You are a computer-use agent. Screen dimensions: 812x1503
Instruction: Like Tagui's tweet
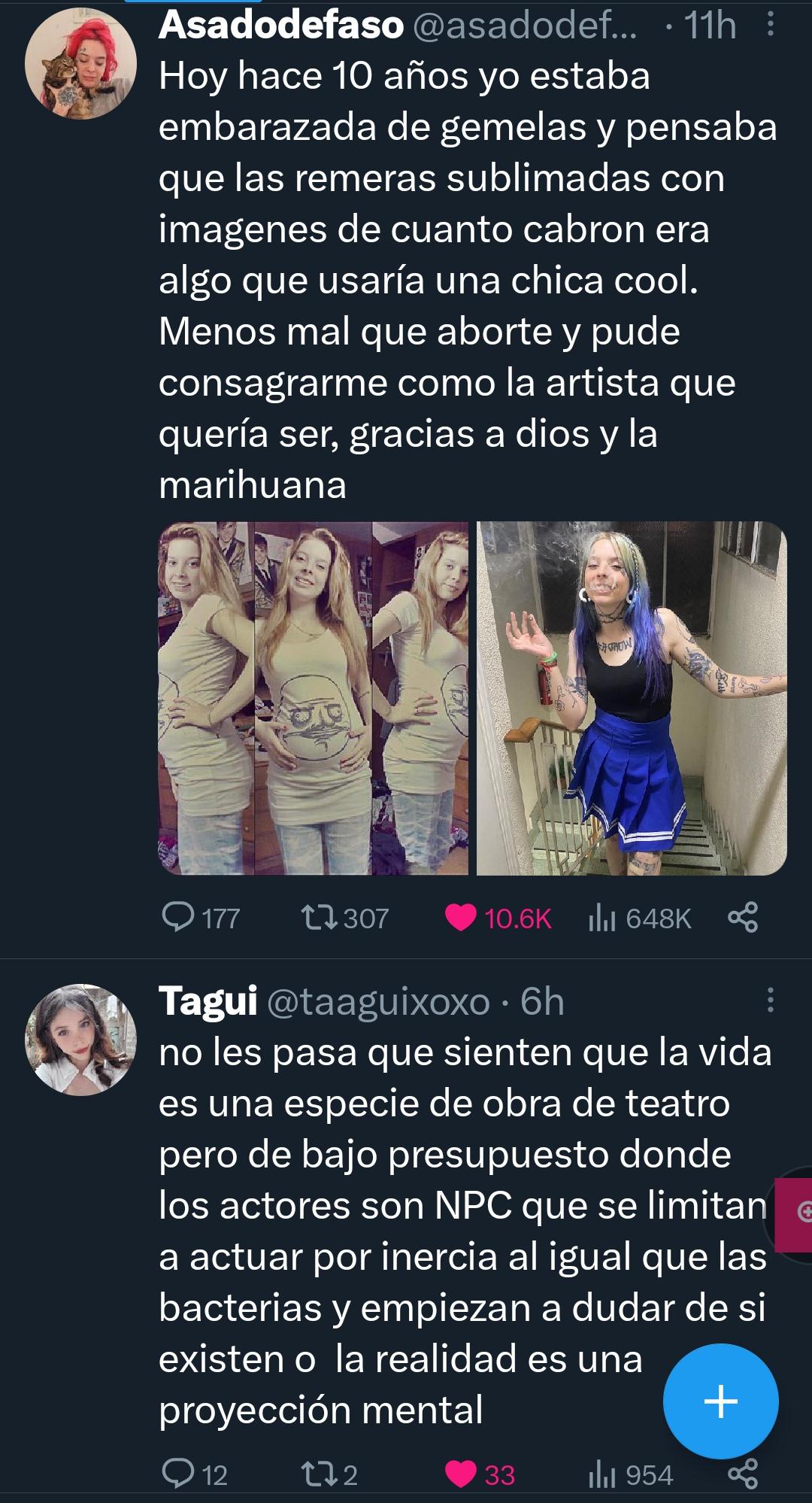460,1474
